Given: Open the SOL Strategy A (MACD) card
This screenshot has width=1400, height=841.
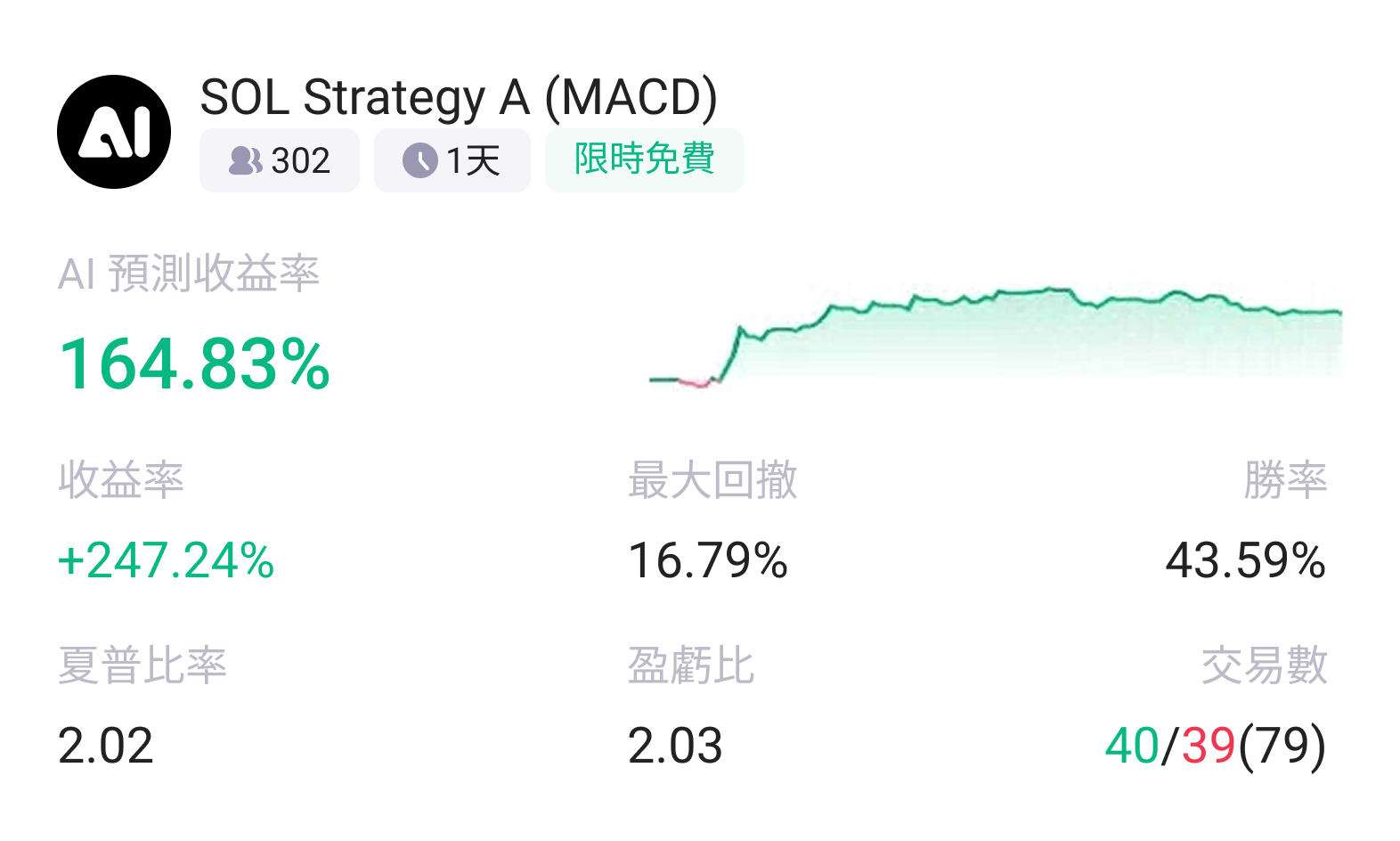Looking at the screenshot, I should 458,97.
